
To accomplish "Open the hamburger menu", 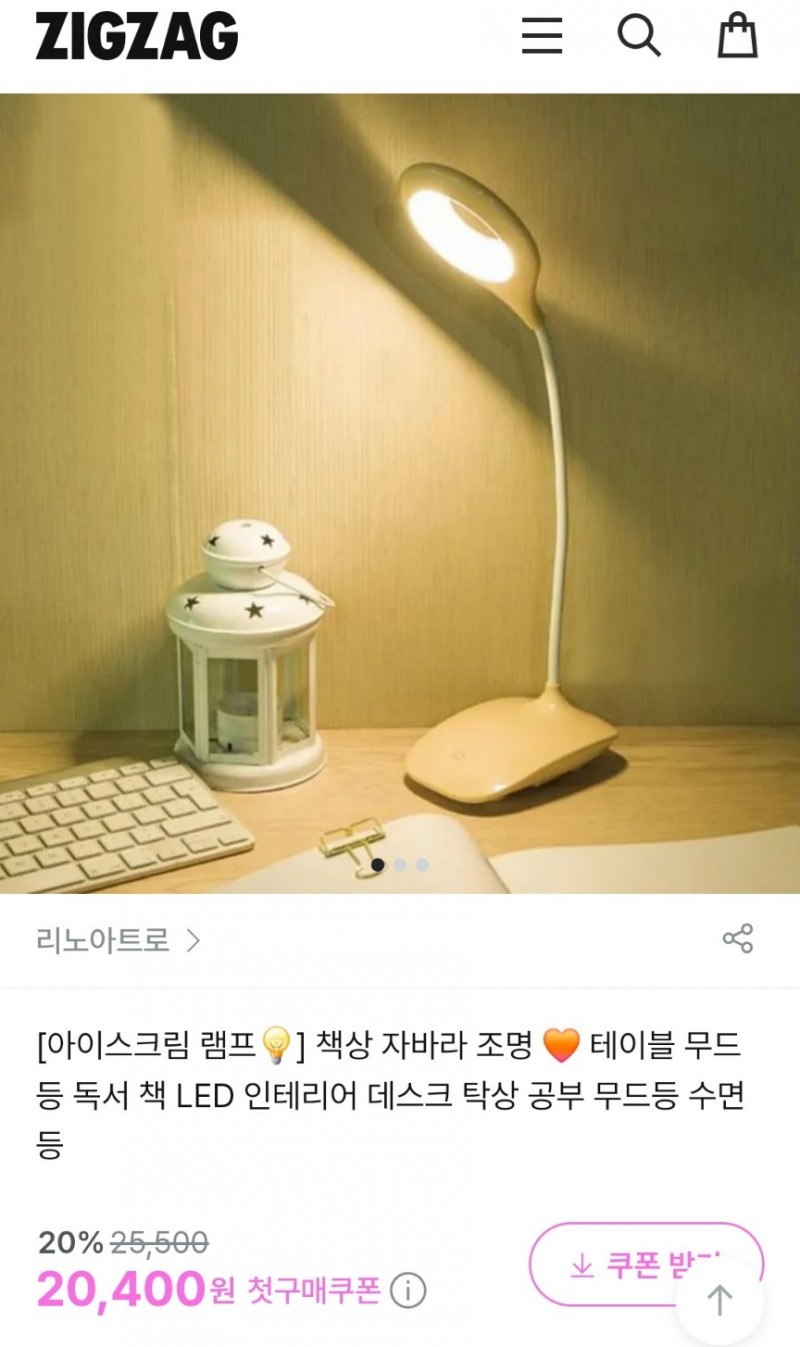I will tap(542, 36).
